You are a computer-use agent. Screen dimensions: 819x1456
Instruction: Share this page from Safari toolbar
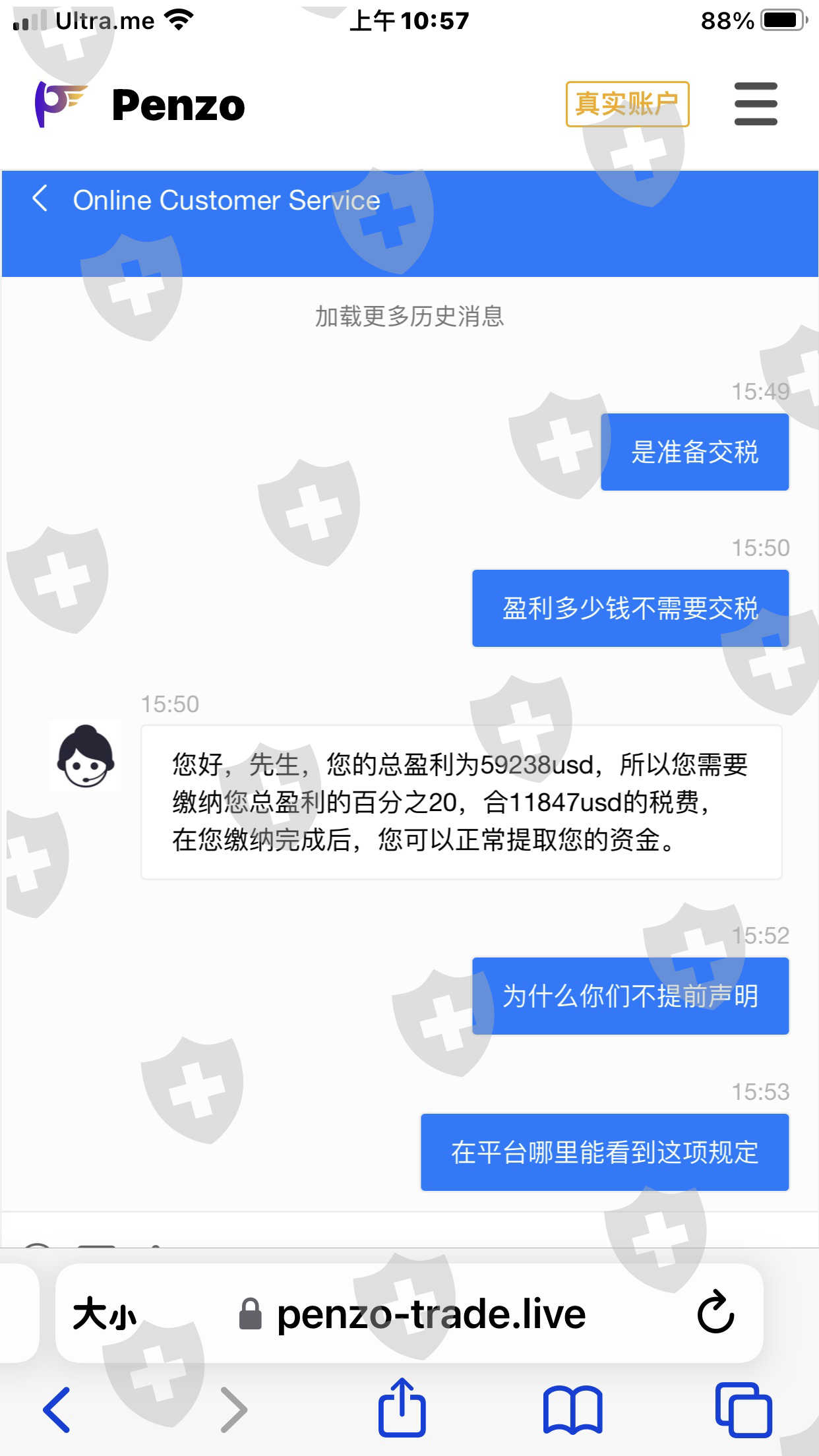coord(402,1407)
